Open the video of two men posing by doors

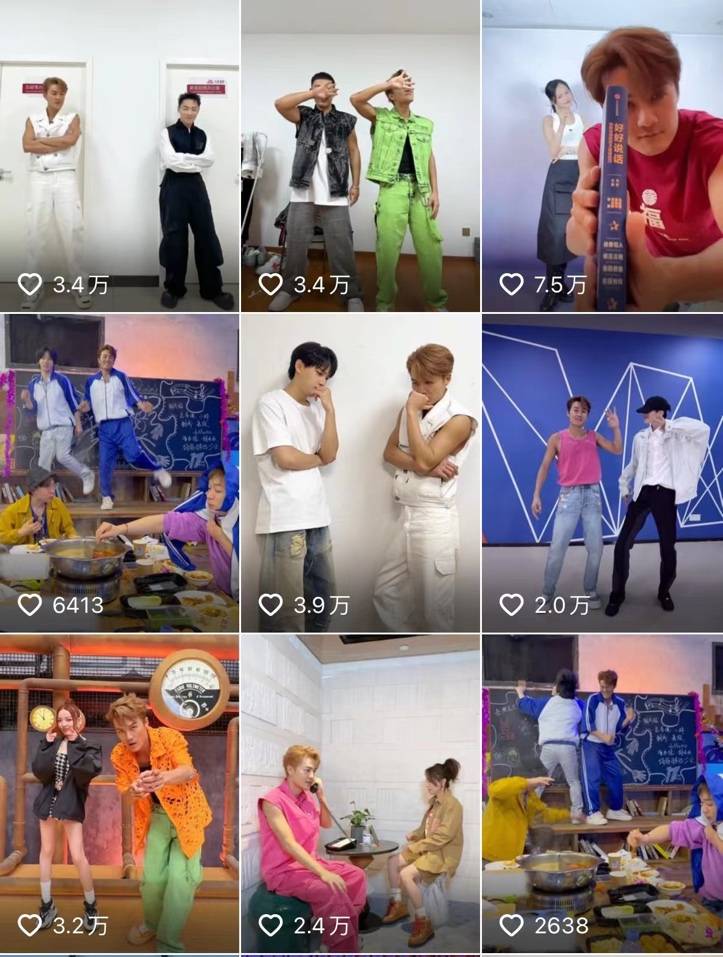pos(120,140)
